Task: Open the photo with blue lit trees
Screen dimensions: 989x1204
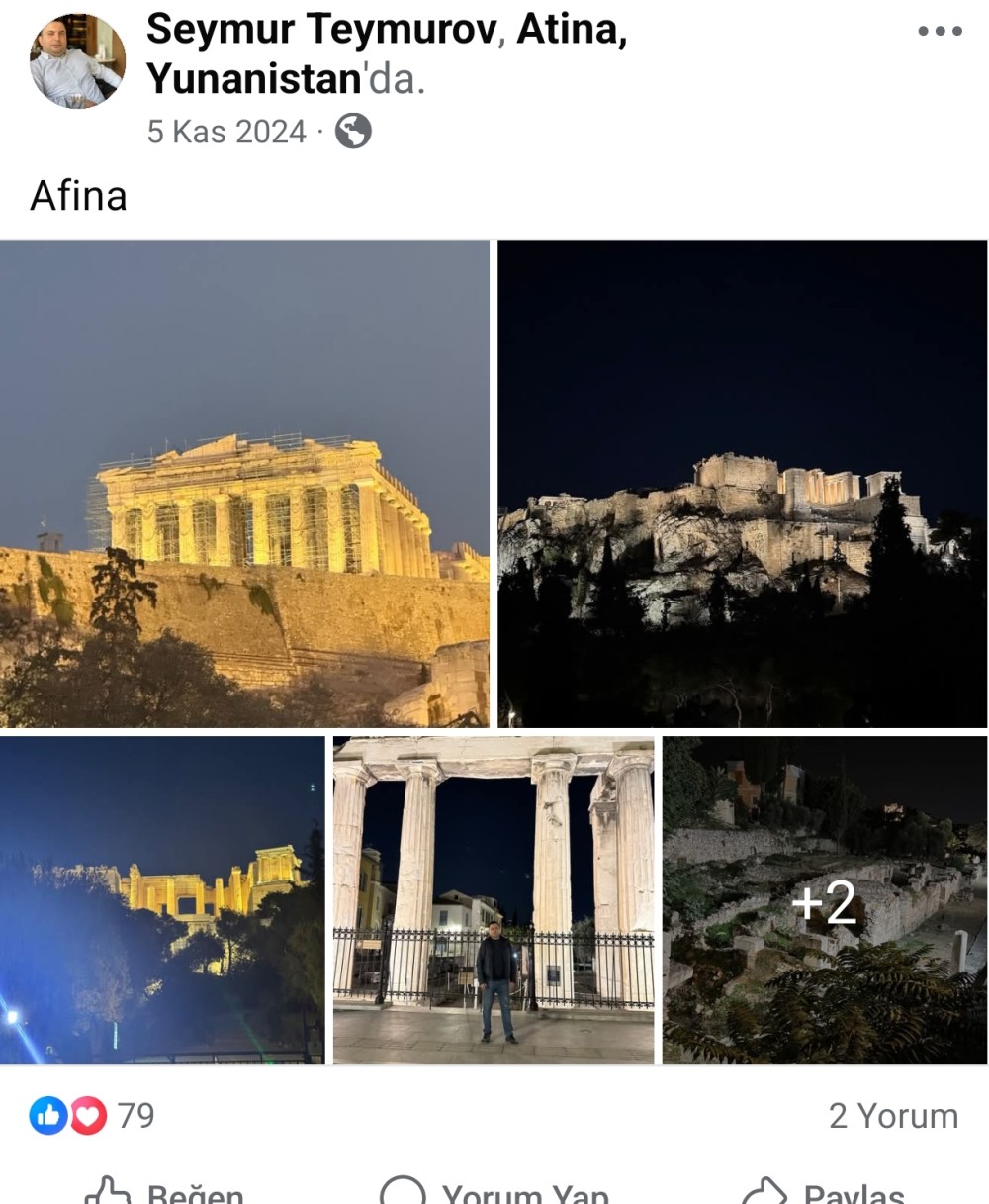Action: tap(162, 899)
